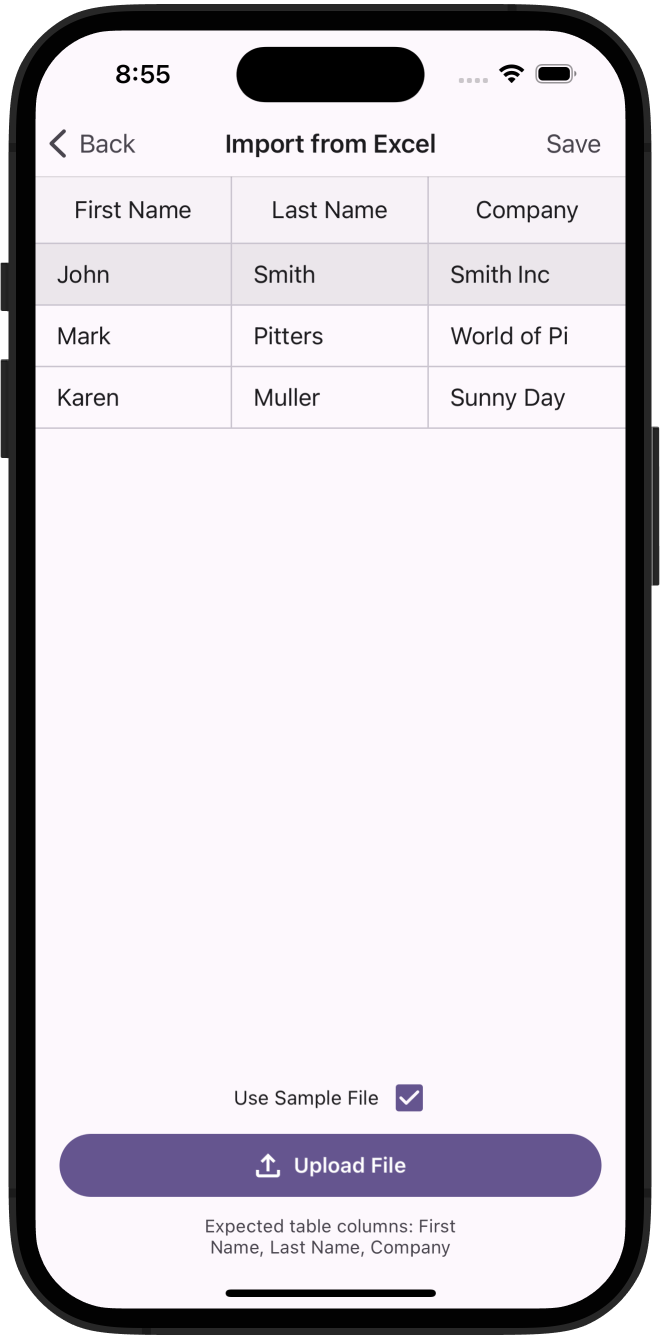Go back to the previous screen
This screenshot has width=660, height=1336.
tap(91, 144)
